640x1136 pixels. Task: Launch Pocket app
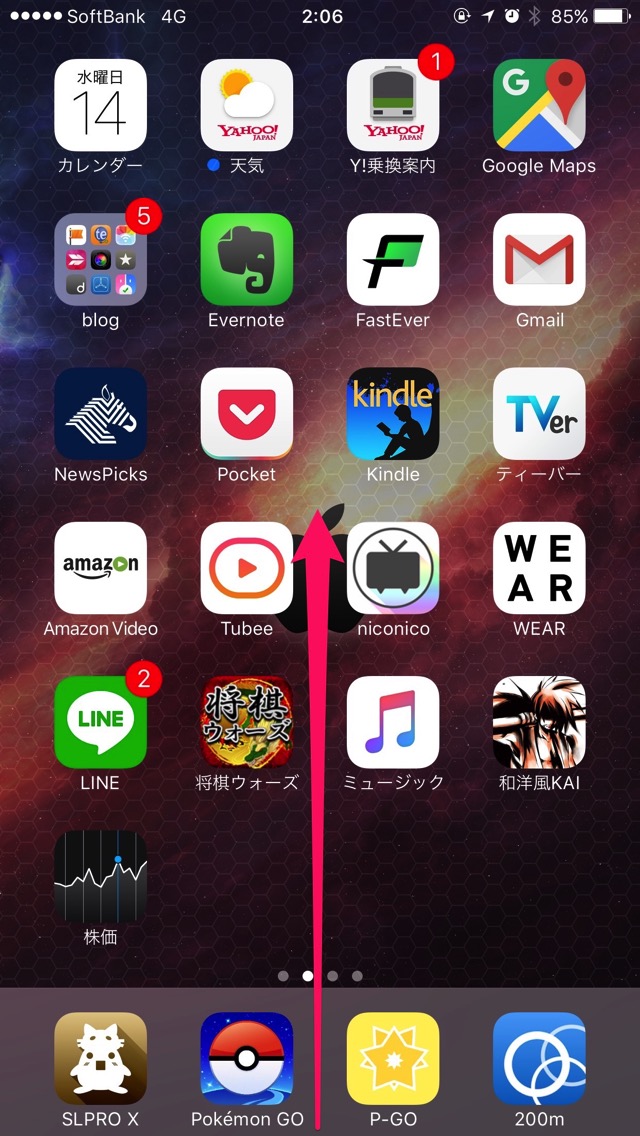(x=246, y=414)
